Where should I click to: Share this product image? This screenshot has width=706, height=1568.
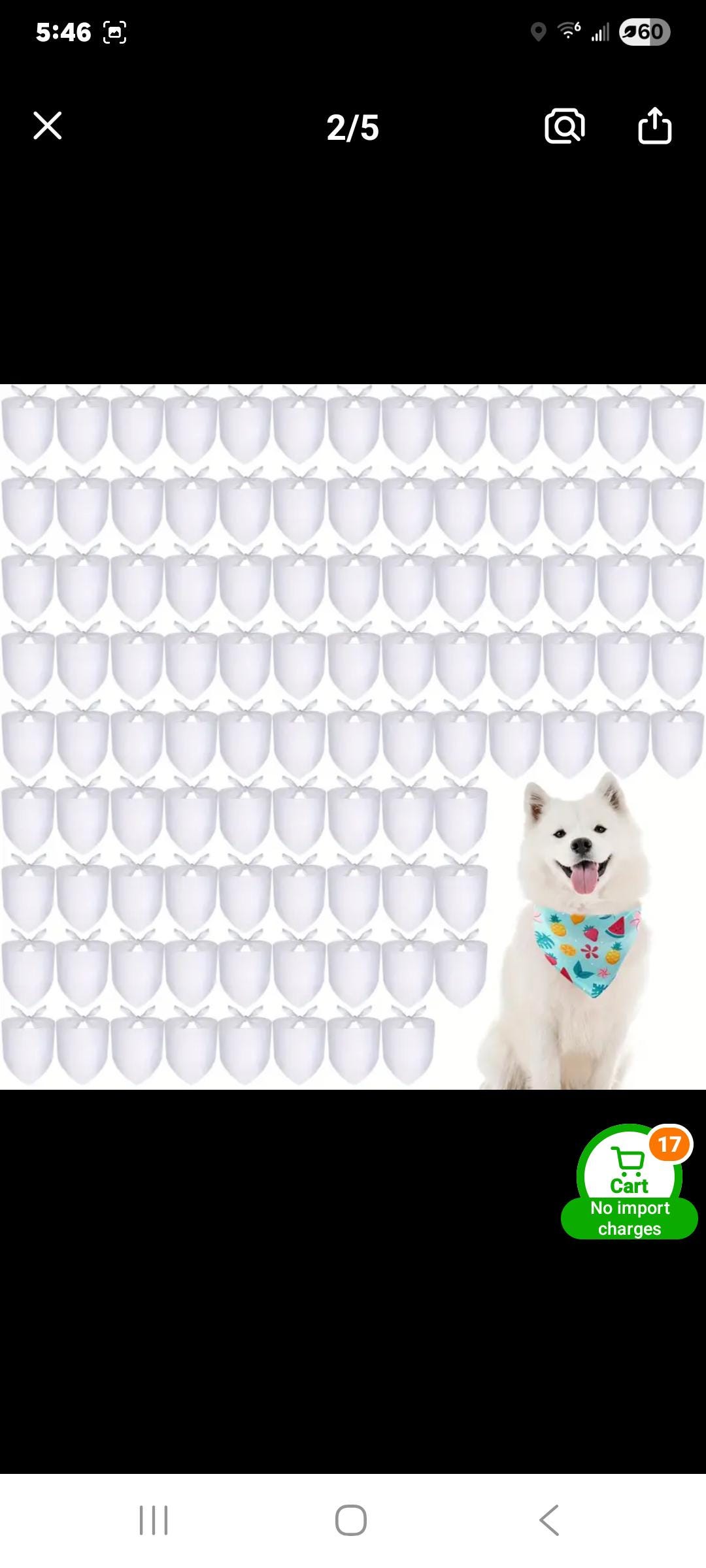tap(654, 125)
